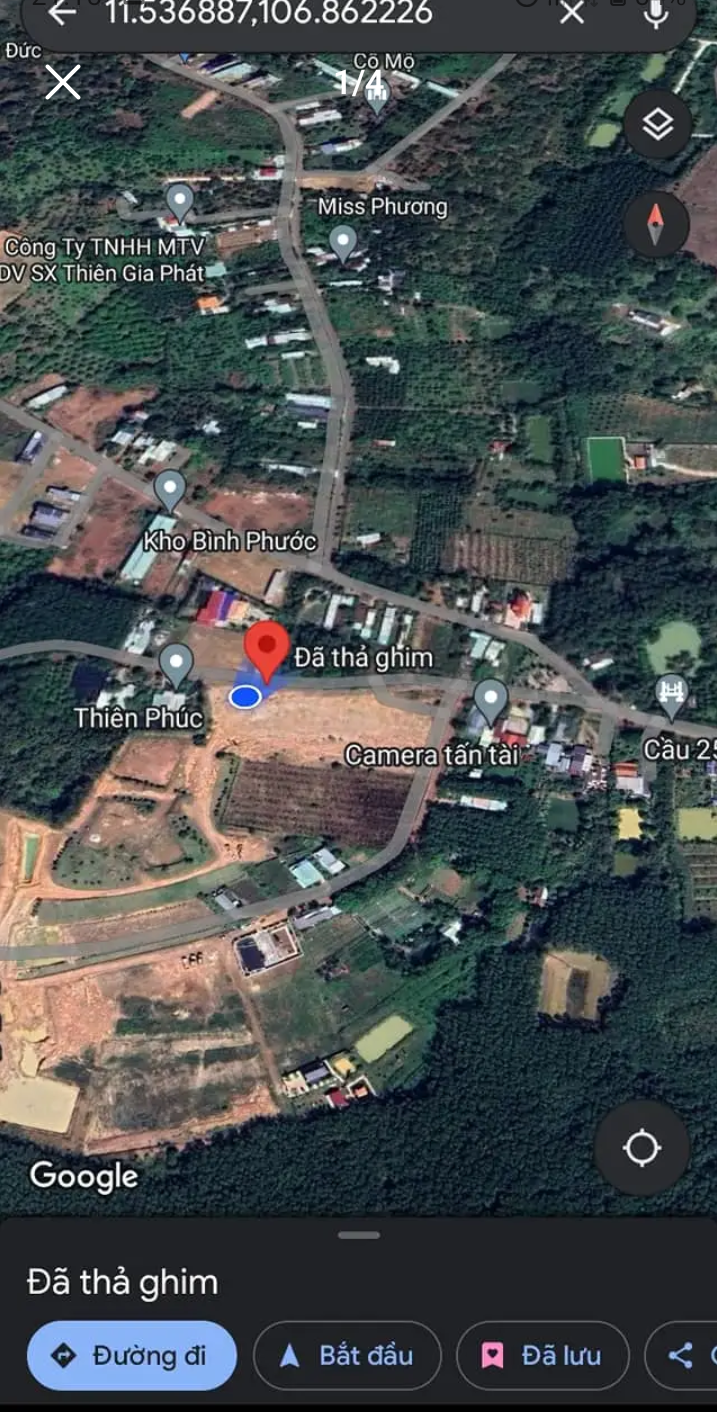Close the image viewer with the X
717x1412 pixels.
pos(63,82)
